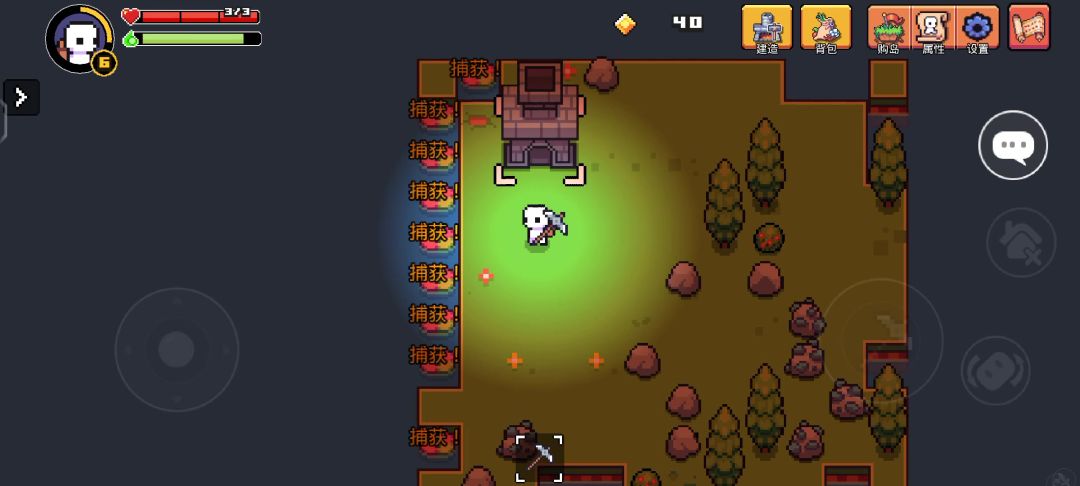Open the chat speech bubble
Viewport: 1080px width, 486px height.
[x=1012, y=146]
